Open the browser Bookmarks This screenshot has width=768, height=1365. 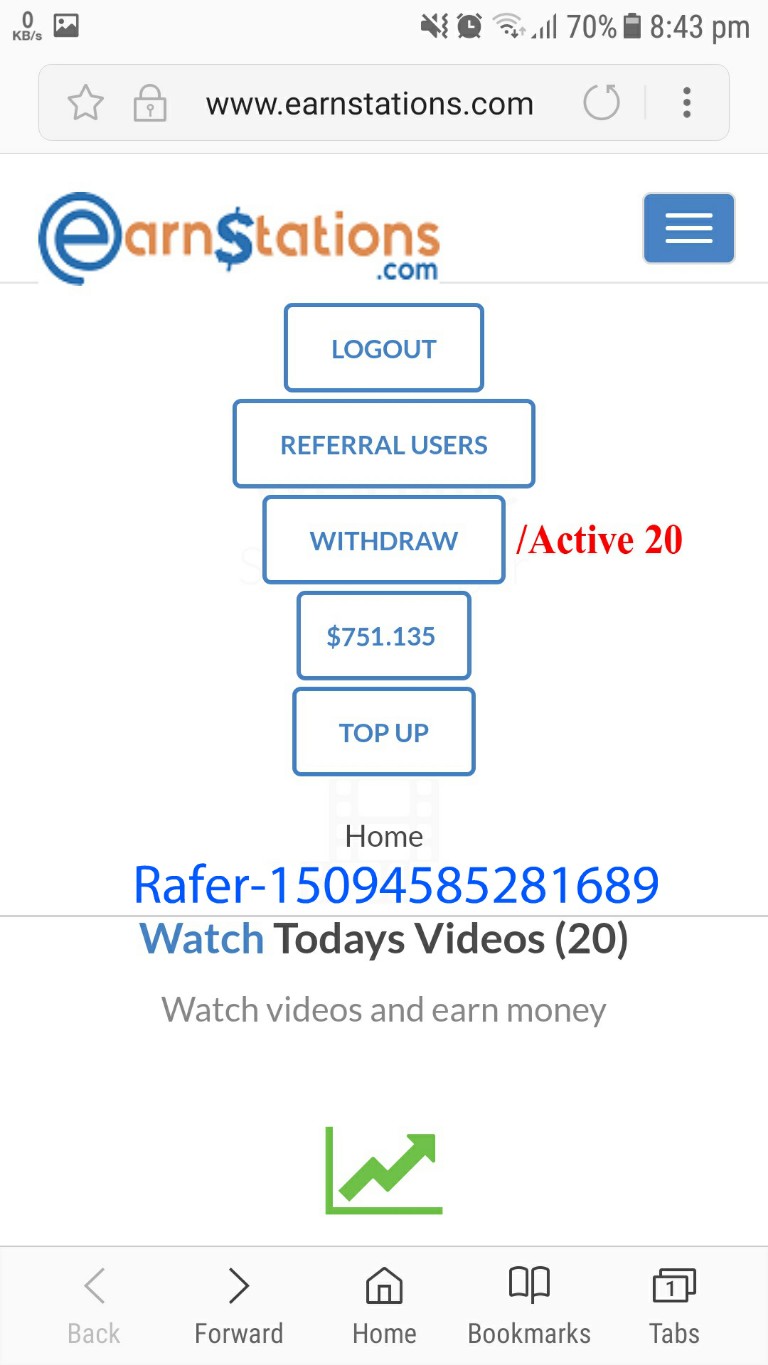click(x=529, y=1305)
